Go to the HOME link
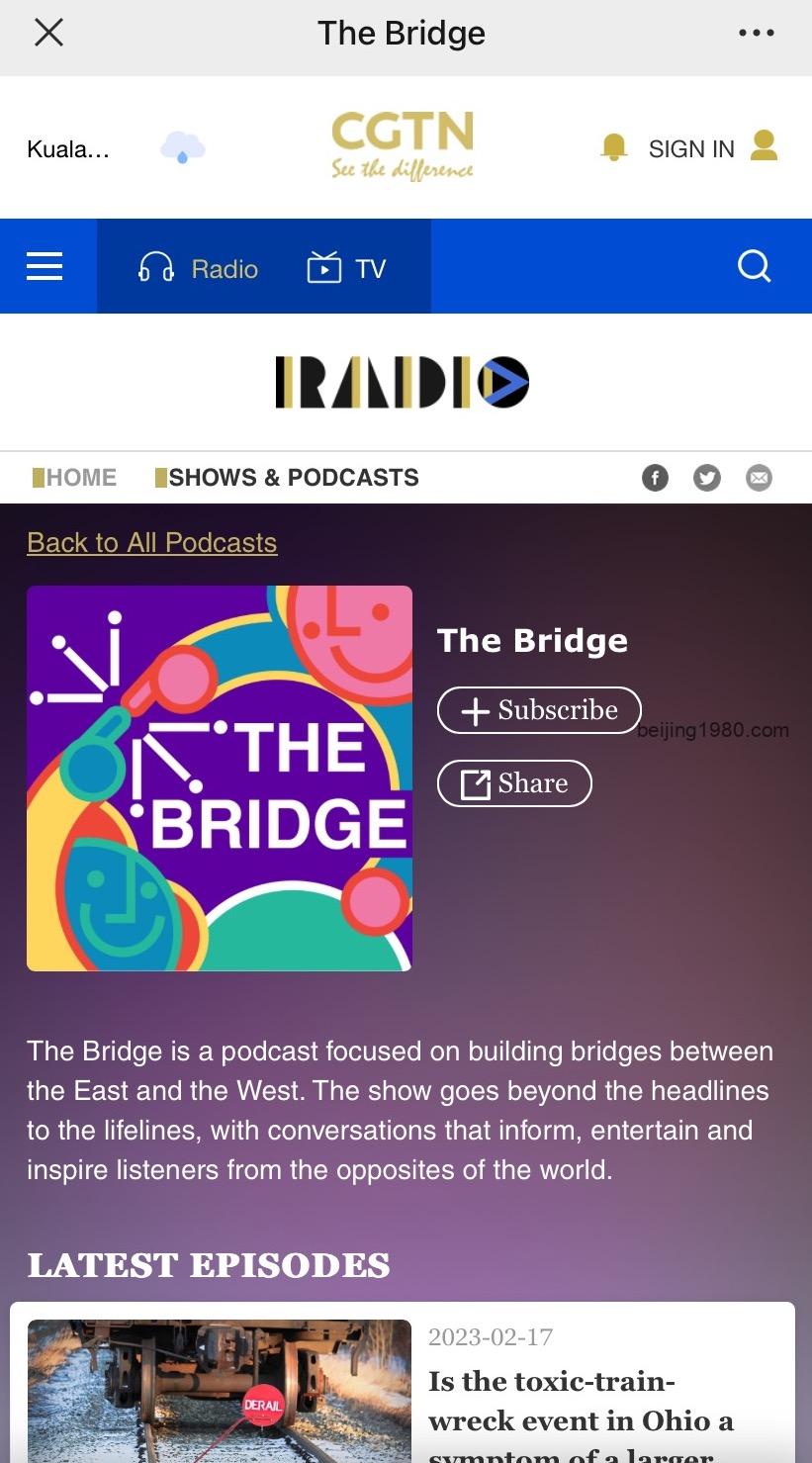 point(74,478)
